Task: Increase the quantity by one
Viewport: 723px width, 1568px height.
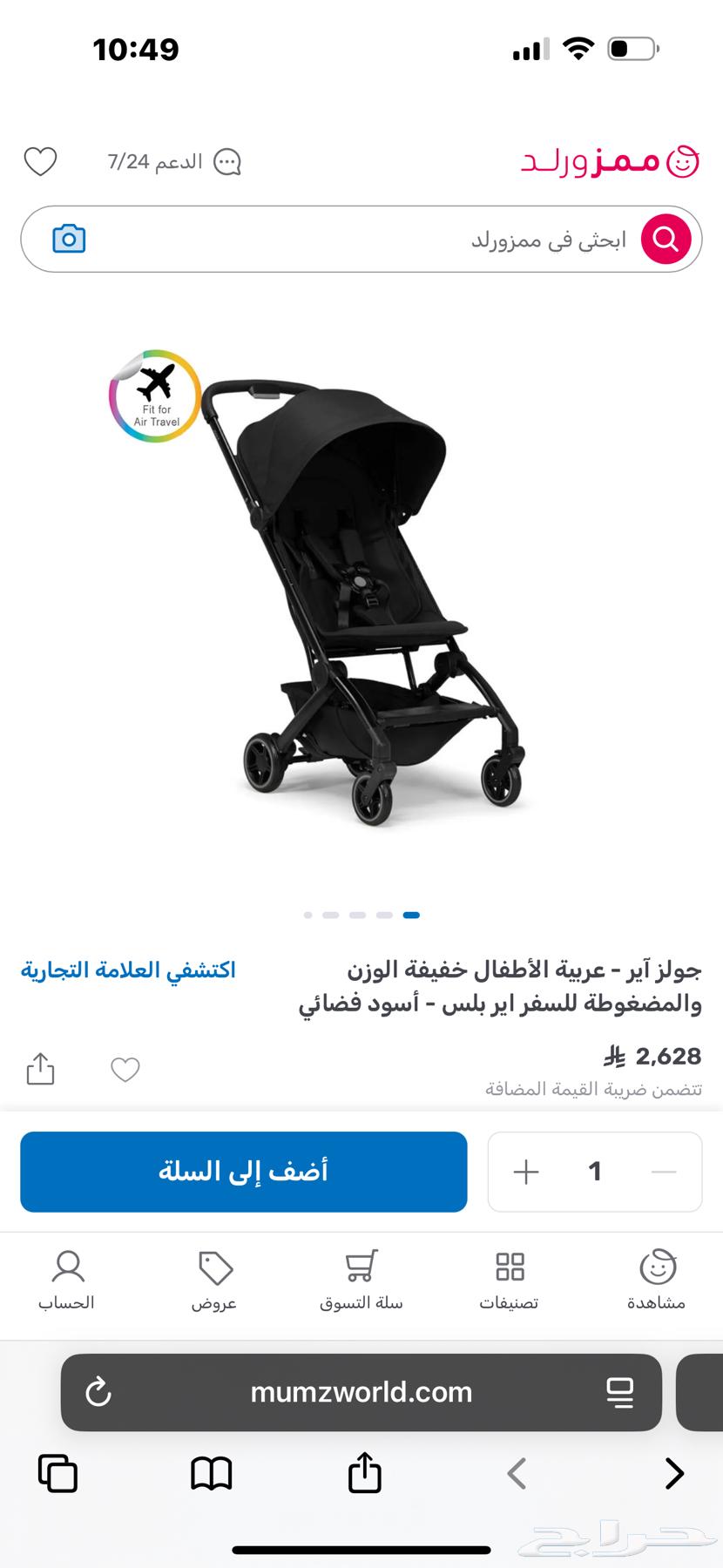Action: pos(526,1172)
